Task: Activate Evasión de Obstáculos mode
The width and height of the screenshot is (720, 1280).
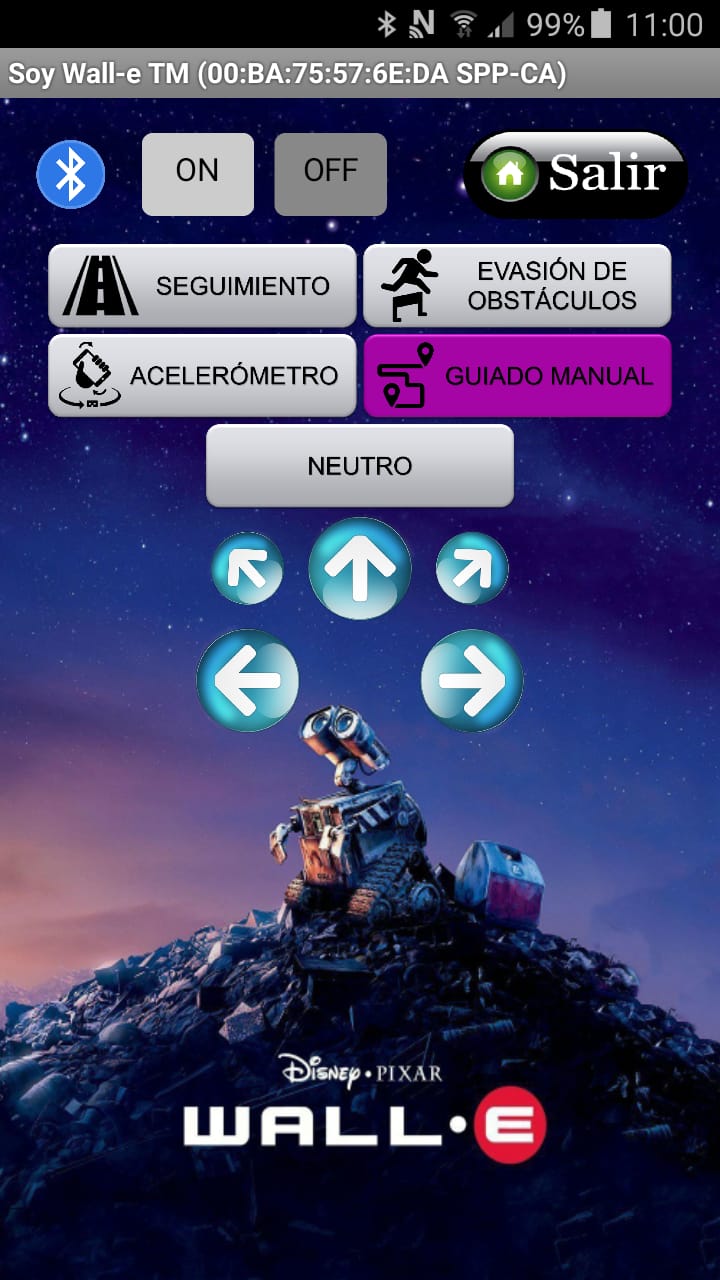Action: coord(516,286)
